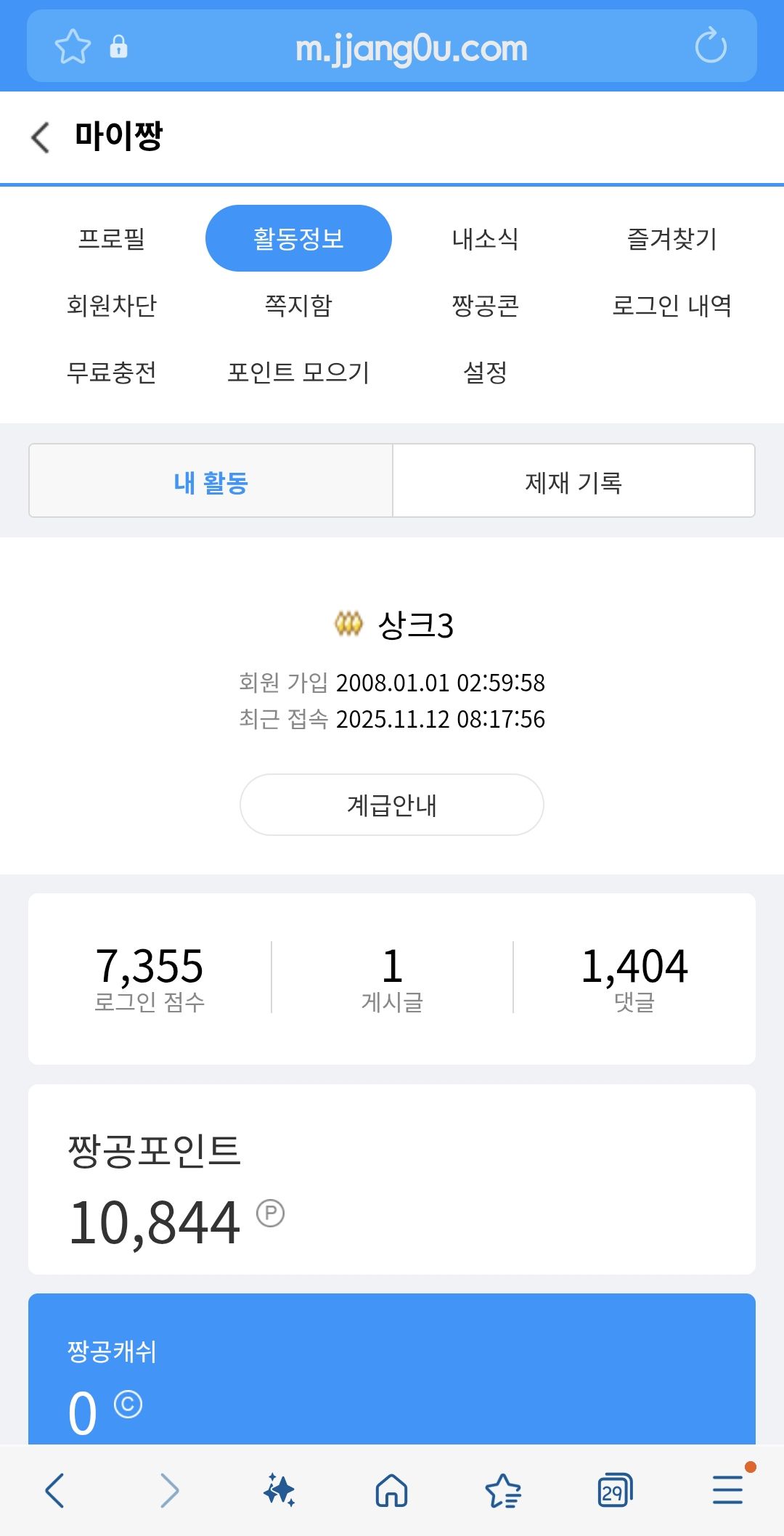Reload the page in the address bar

710,46
